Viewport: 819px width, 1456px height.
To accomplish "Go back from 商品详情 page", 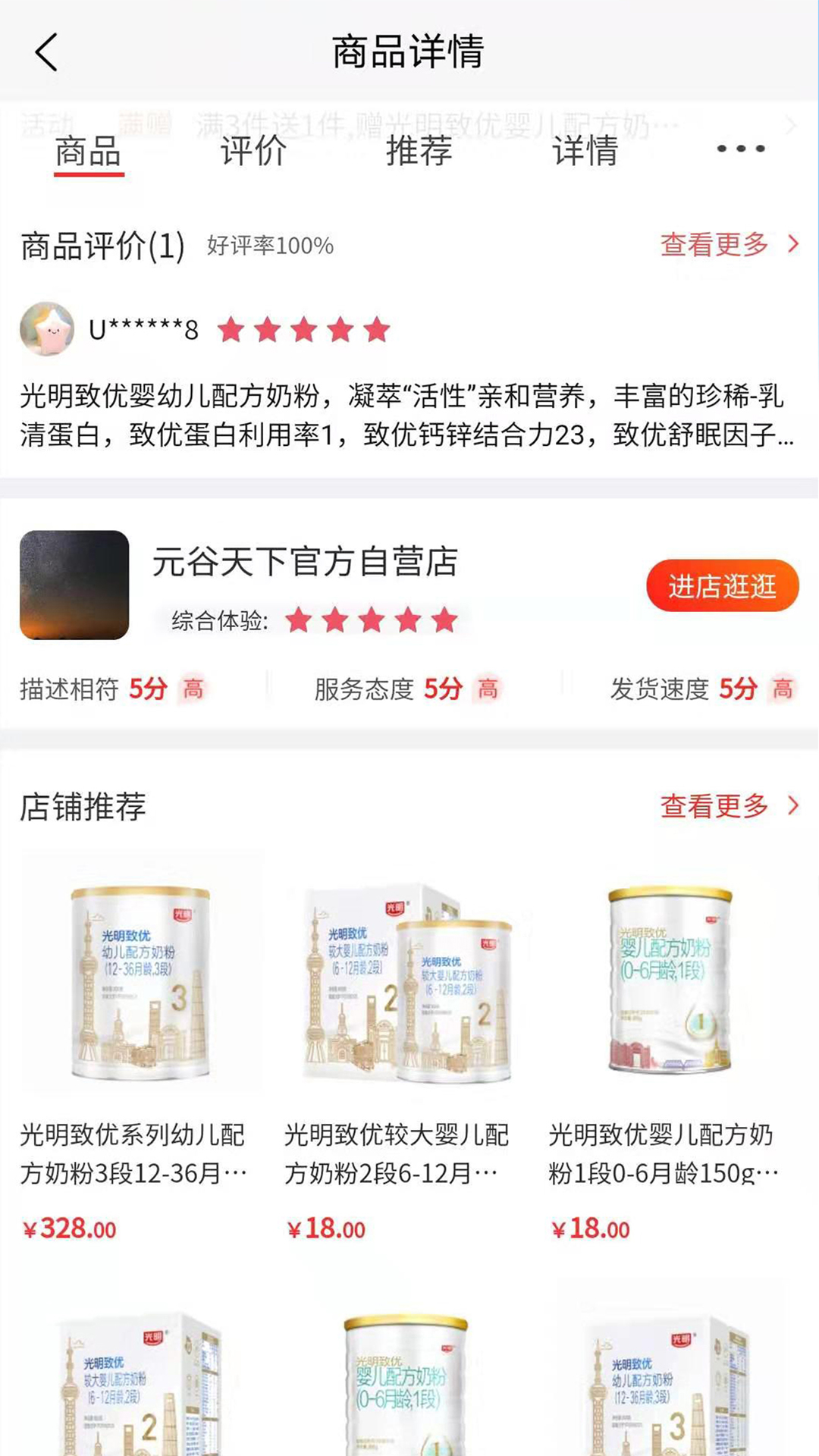I will point(47,52).
